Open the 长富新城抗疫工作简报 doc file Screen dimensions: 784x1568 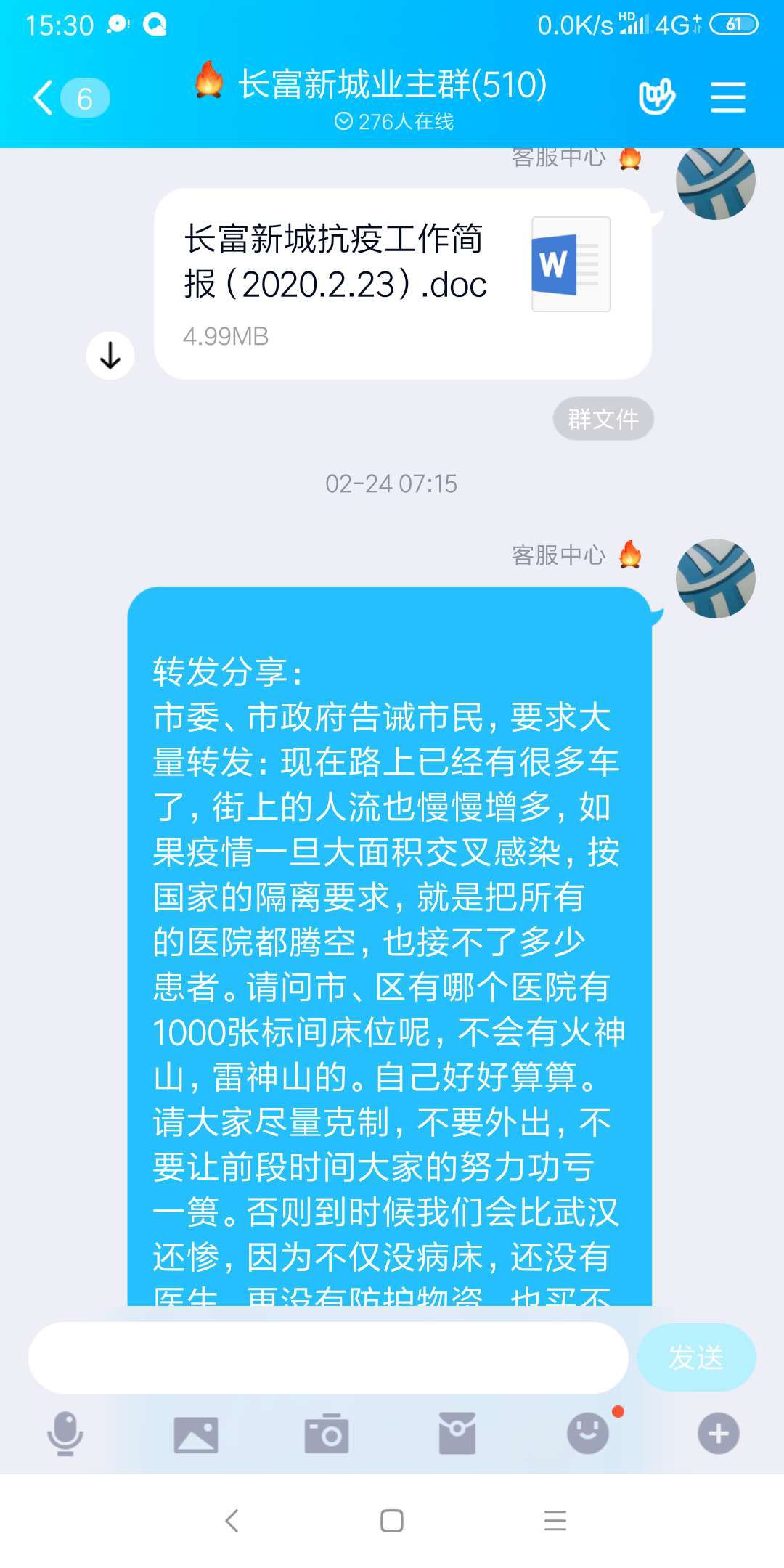[403, 284]
